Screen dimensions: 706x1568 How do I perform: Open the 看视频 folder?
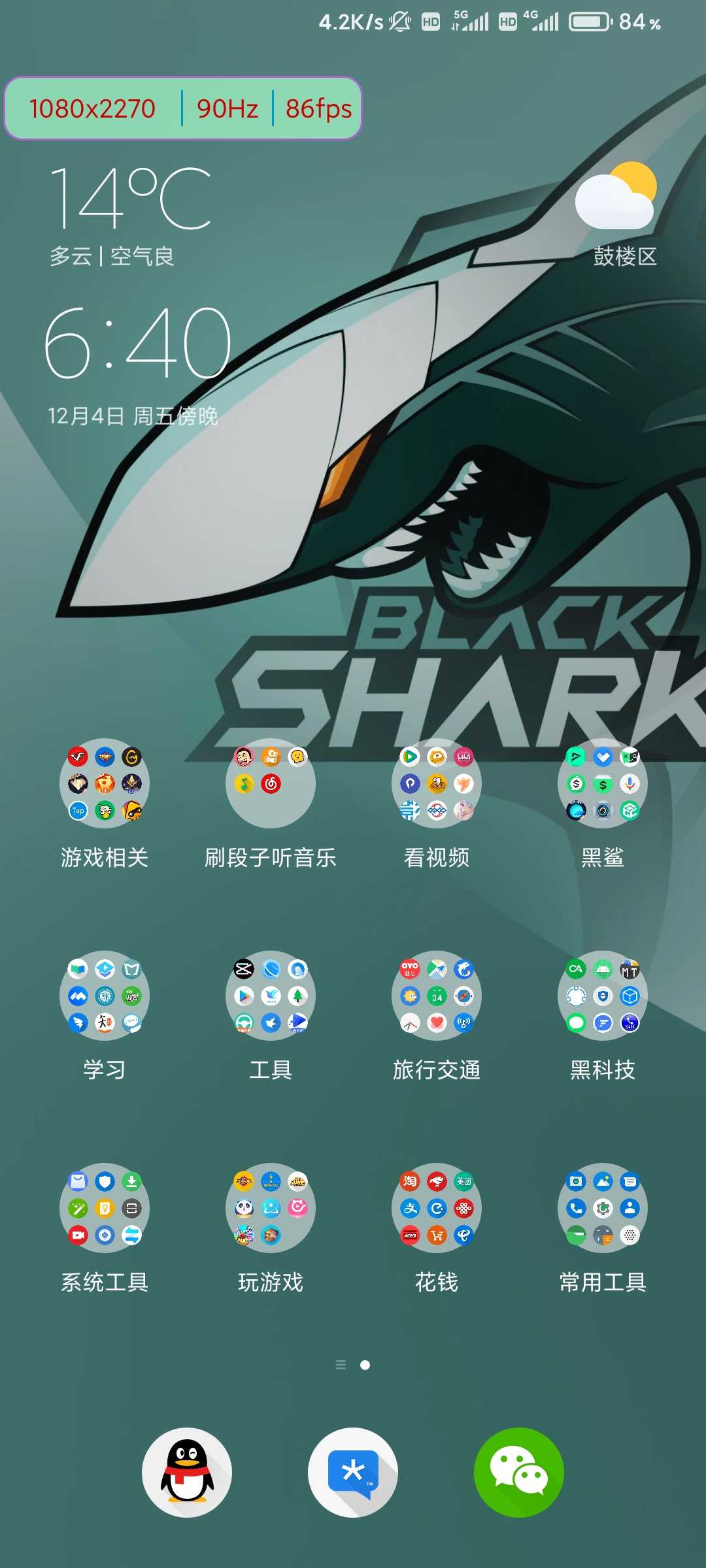point(437,783)
